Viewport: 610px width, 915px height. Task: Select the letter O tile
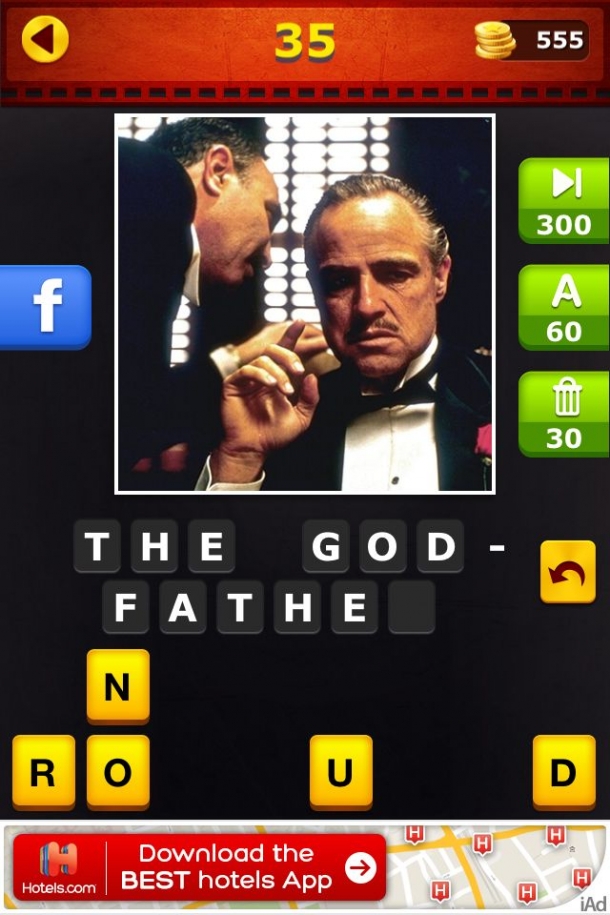(117, 772)
